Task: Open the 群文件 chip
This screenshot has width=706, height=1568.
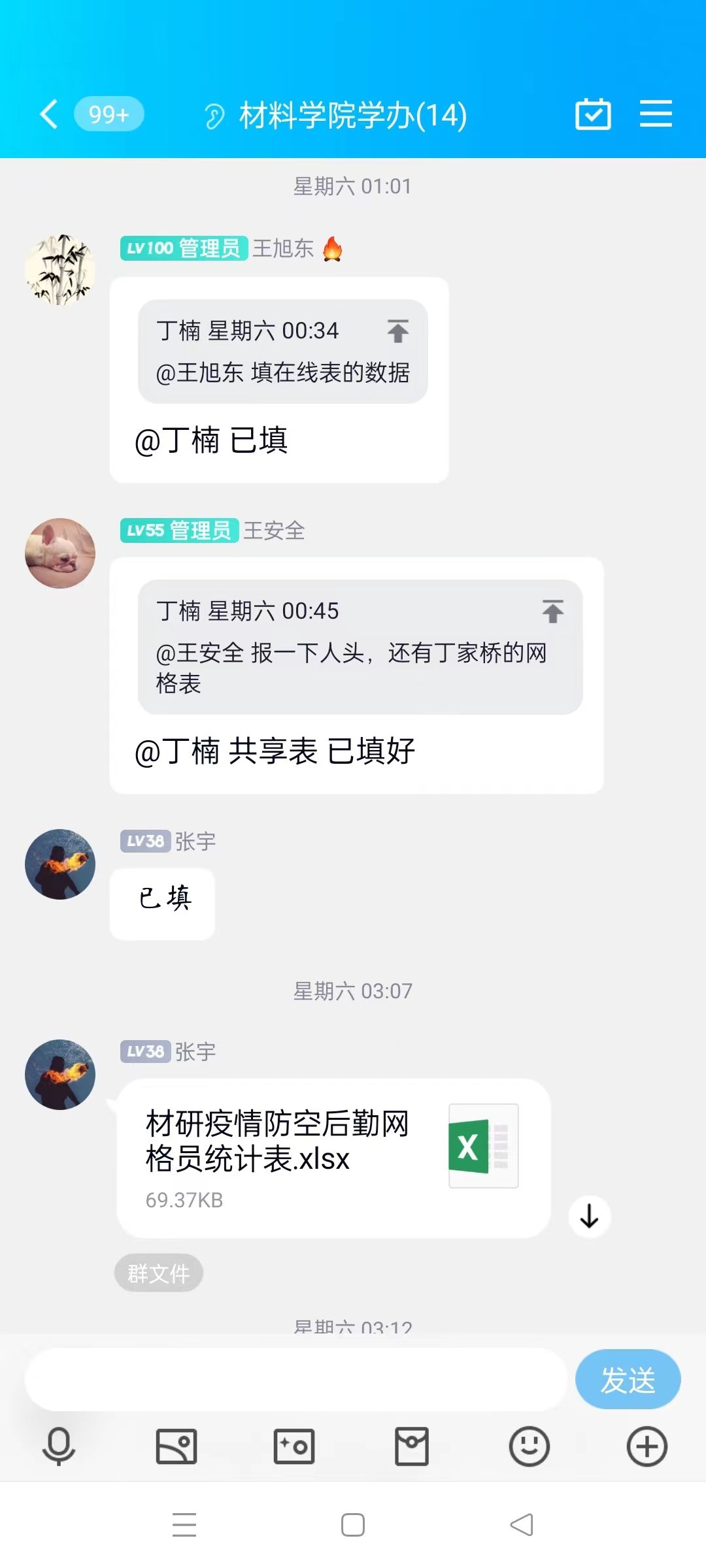Action: pos(159,1273)
